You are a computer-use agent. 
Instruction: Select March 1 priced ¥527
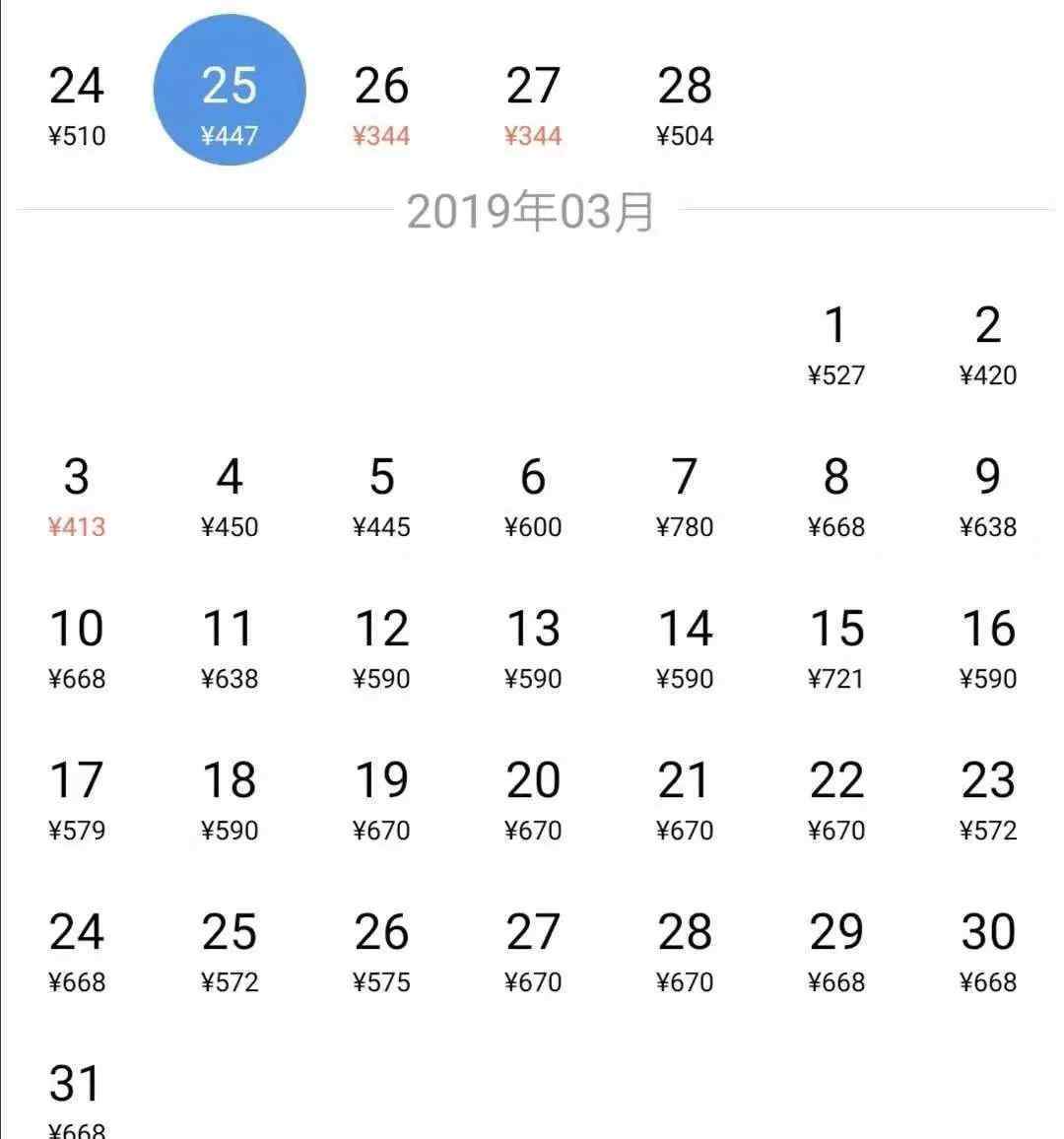tap(835, 345)
